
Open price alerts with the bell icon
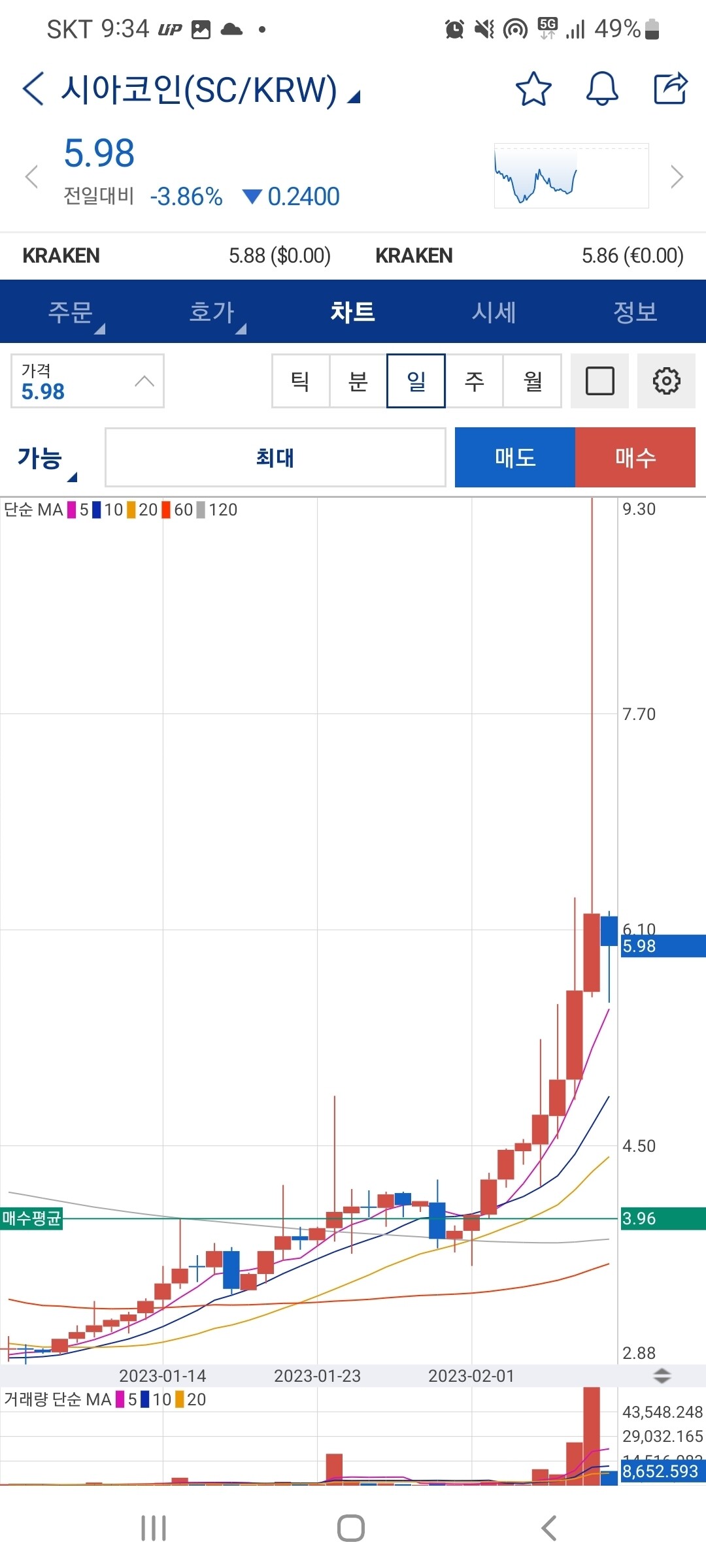(601, 90)
